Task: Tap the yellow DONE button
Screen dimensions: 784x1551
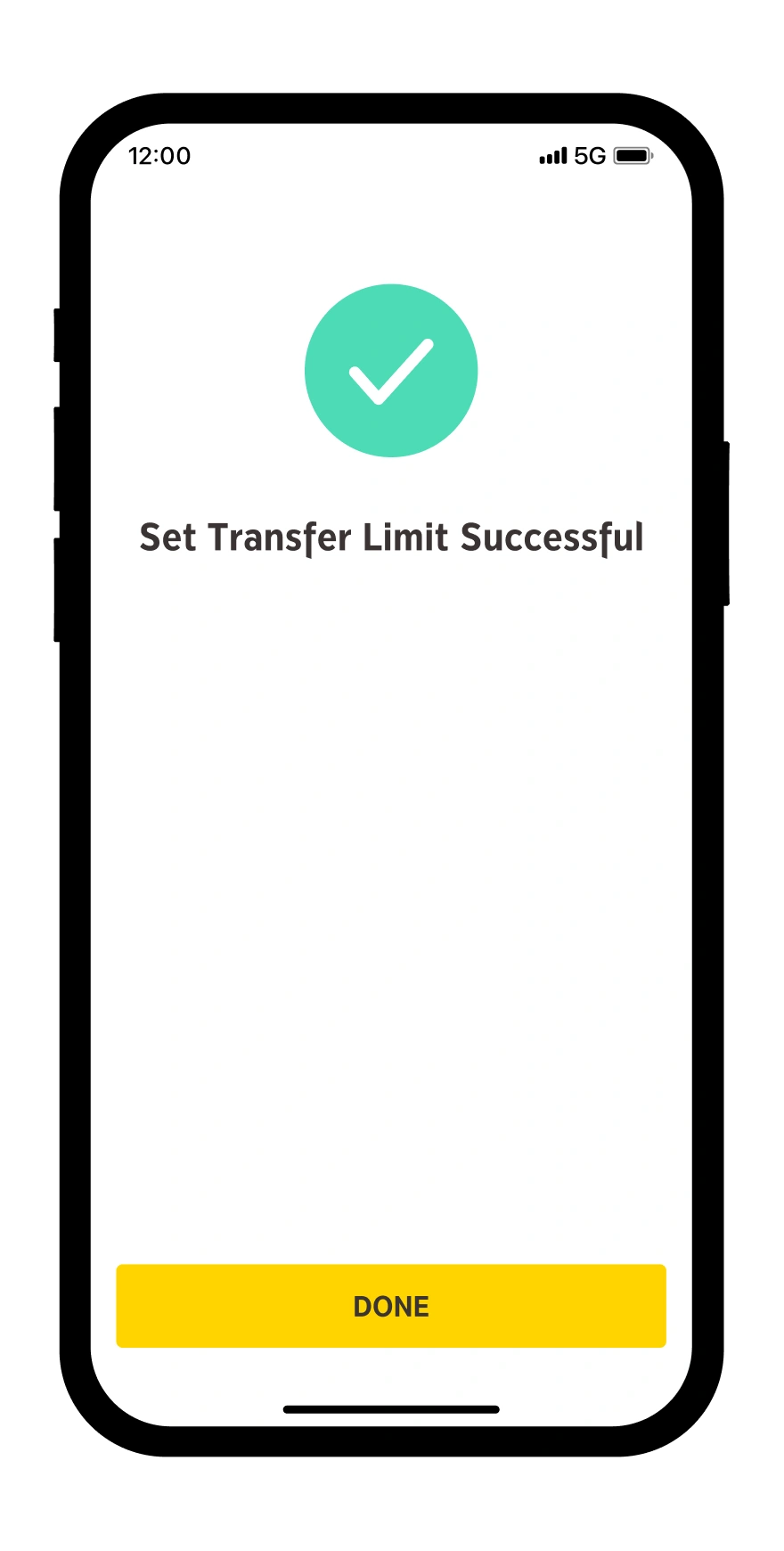Action: point(391,1306)
